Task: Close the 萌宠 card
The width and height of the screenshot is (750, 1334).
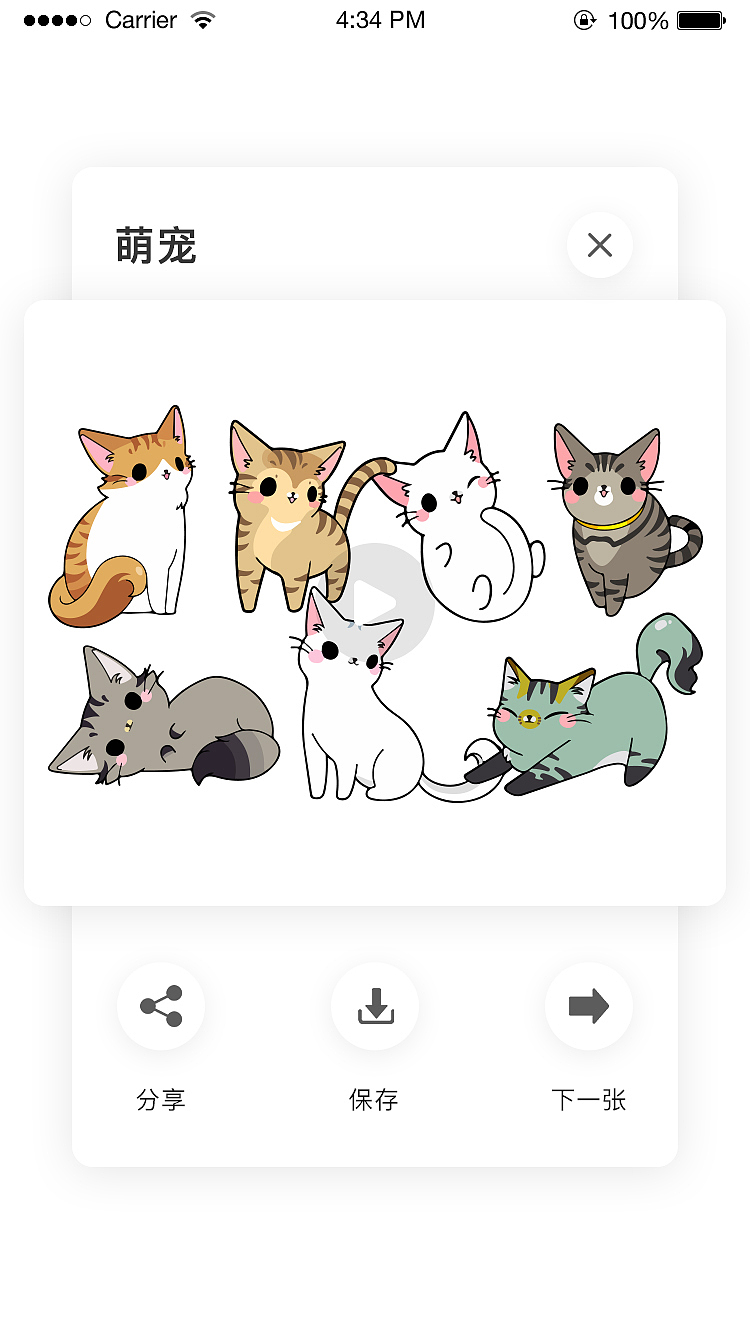Action: coord(600,245)
